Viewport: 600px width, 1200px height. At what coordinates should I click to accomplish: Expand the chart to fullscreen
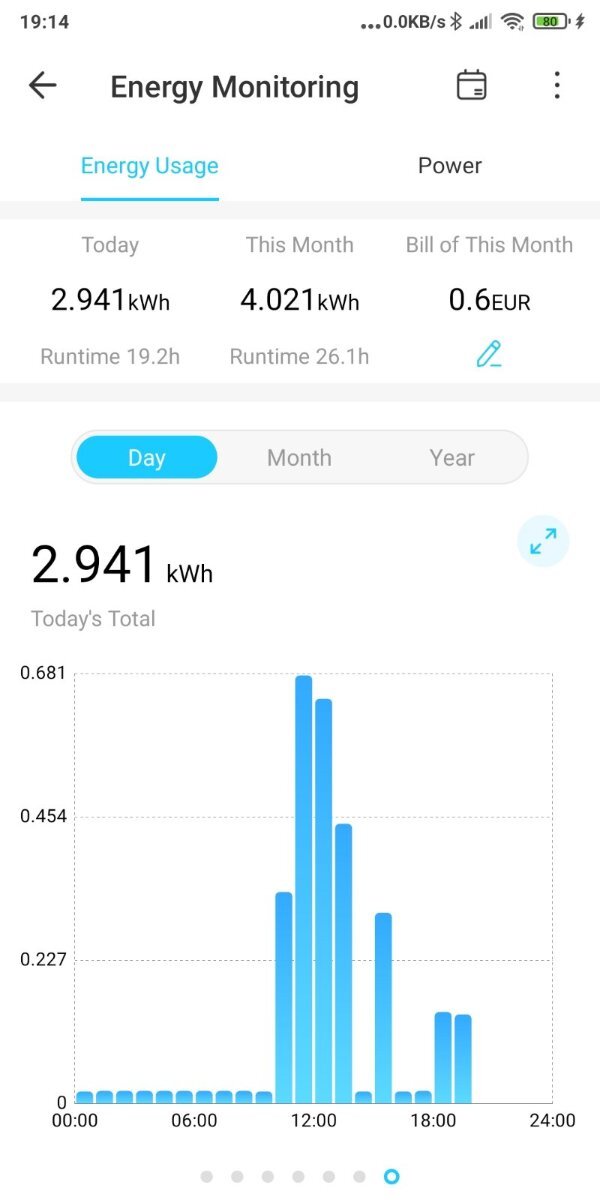pos(543,542)
